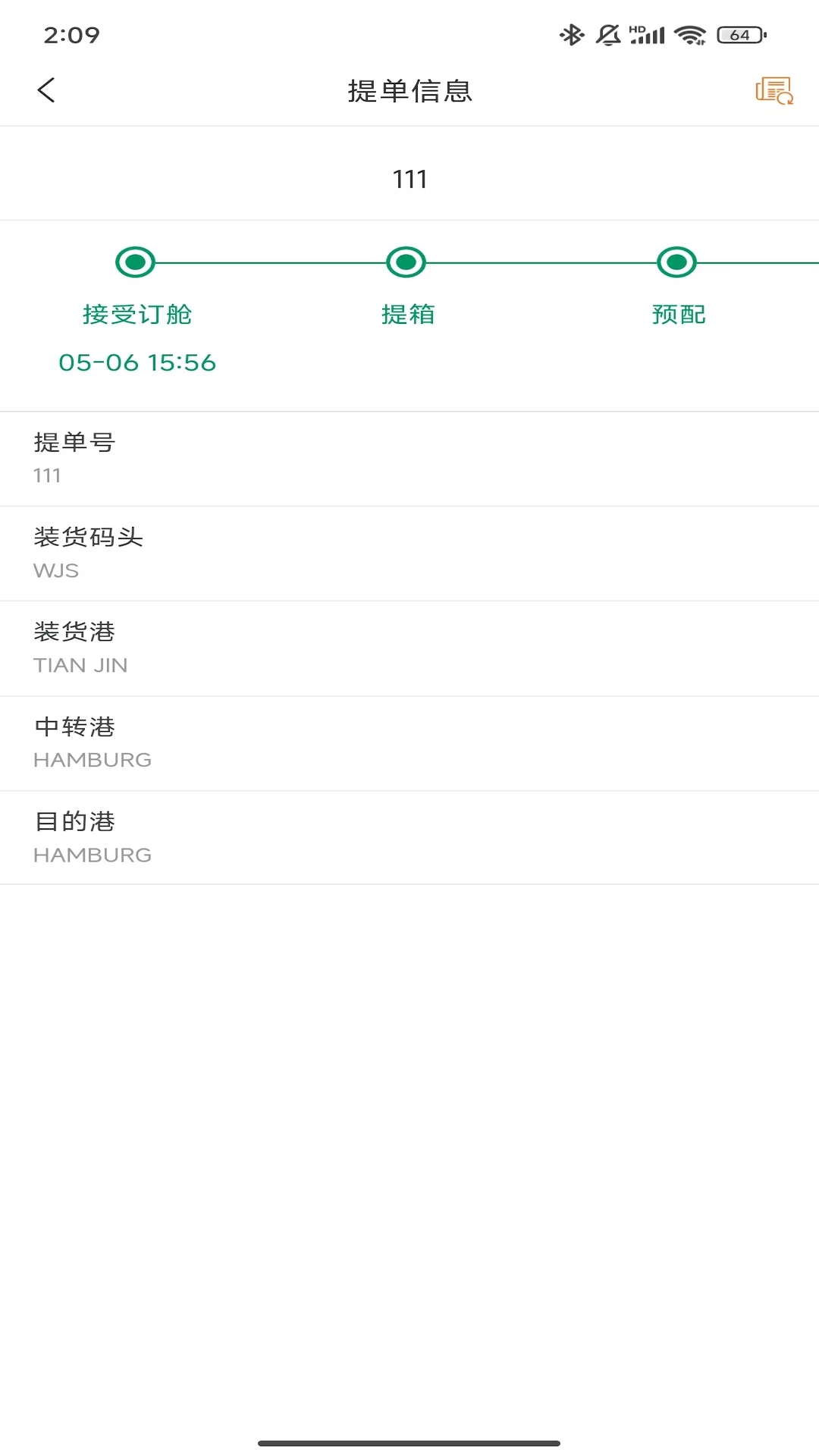This screenshot has height=1456, width=819.
Task: Open the document history icon at top right
Action: pos(774,90)
